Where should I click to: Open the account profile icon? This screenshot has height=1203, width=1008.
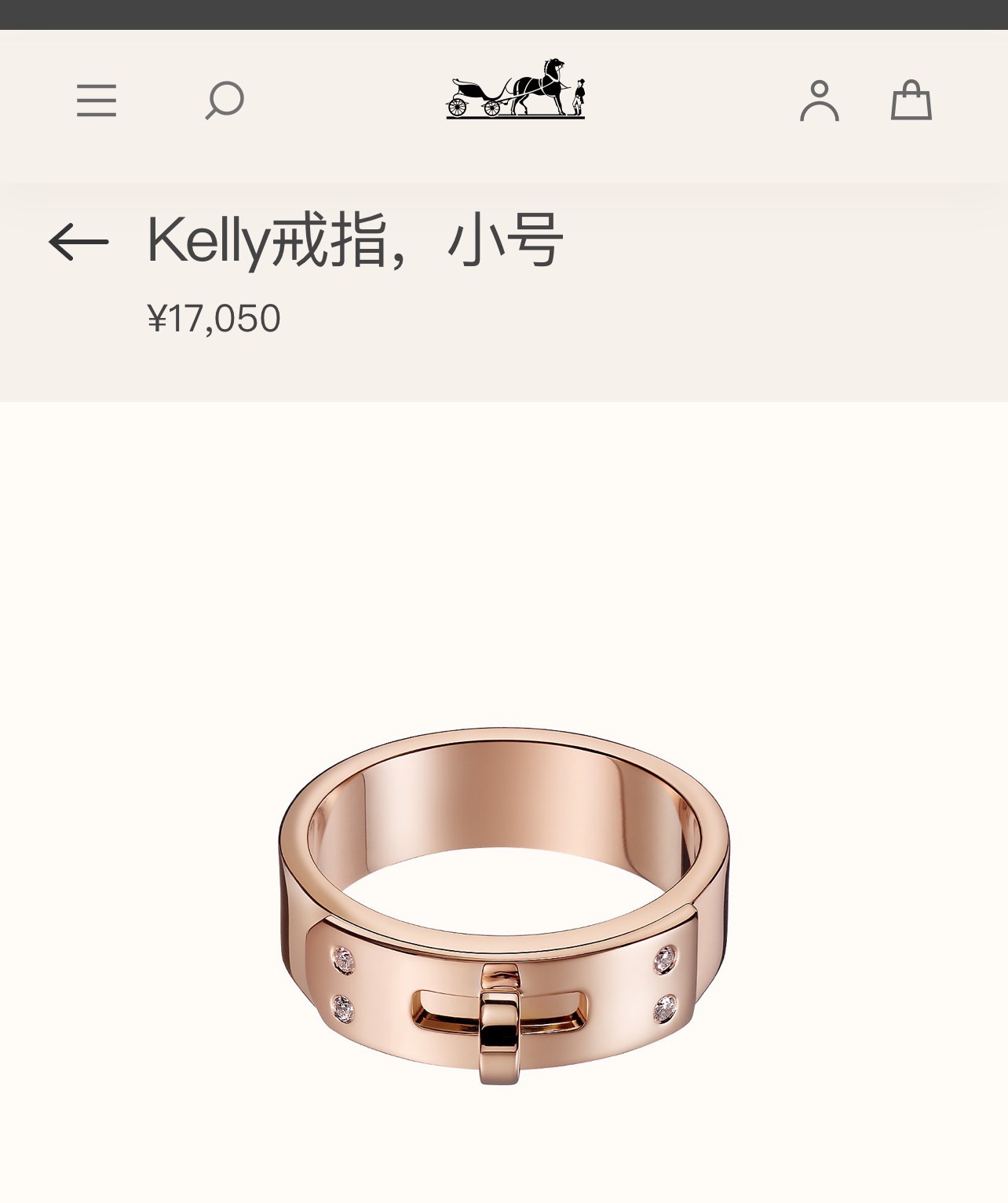(x=819, y=101)
